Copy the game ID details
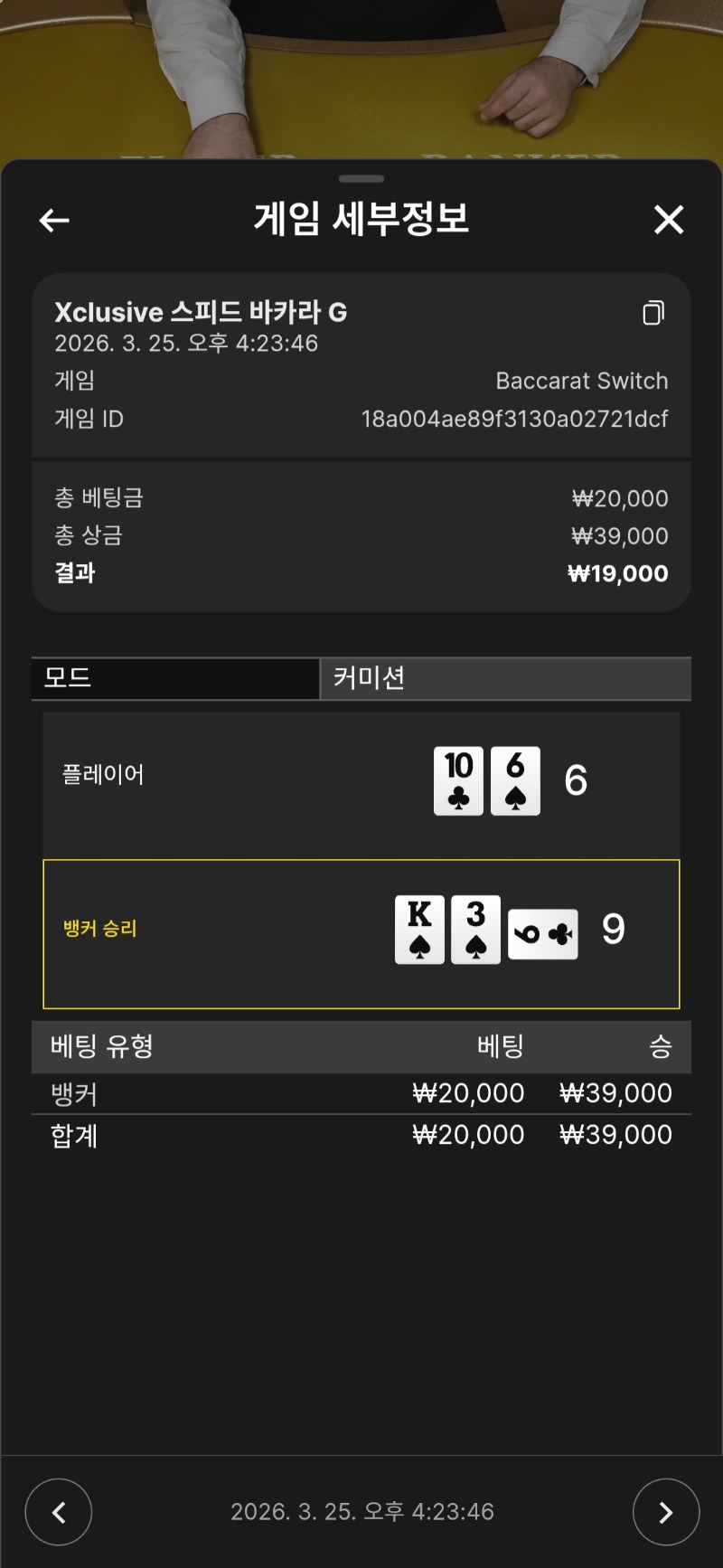 653,313
